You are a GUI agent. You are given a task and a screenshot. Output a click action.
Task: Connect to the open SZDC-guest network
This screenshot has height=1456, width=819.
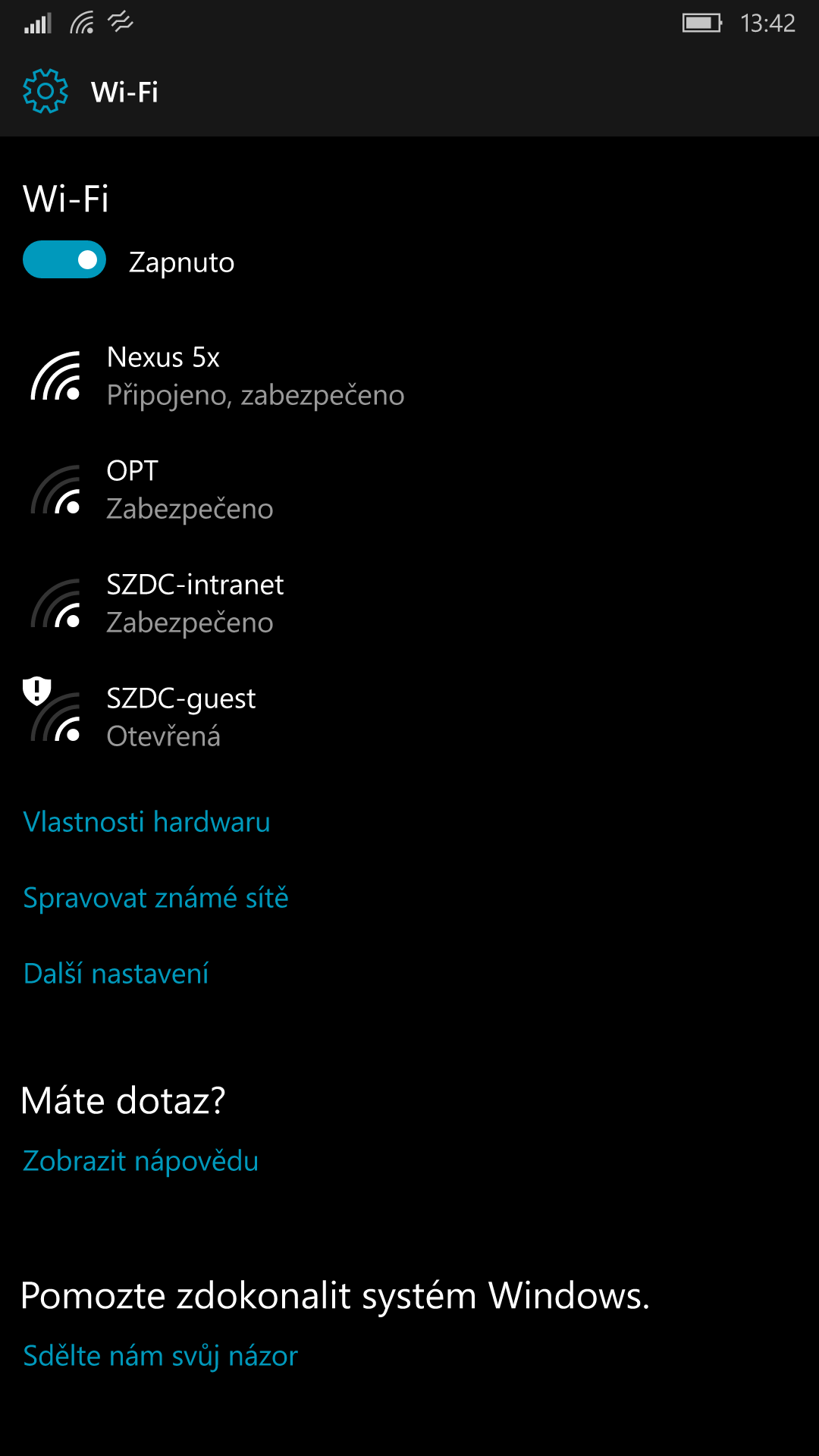click(x=180, y=717)
